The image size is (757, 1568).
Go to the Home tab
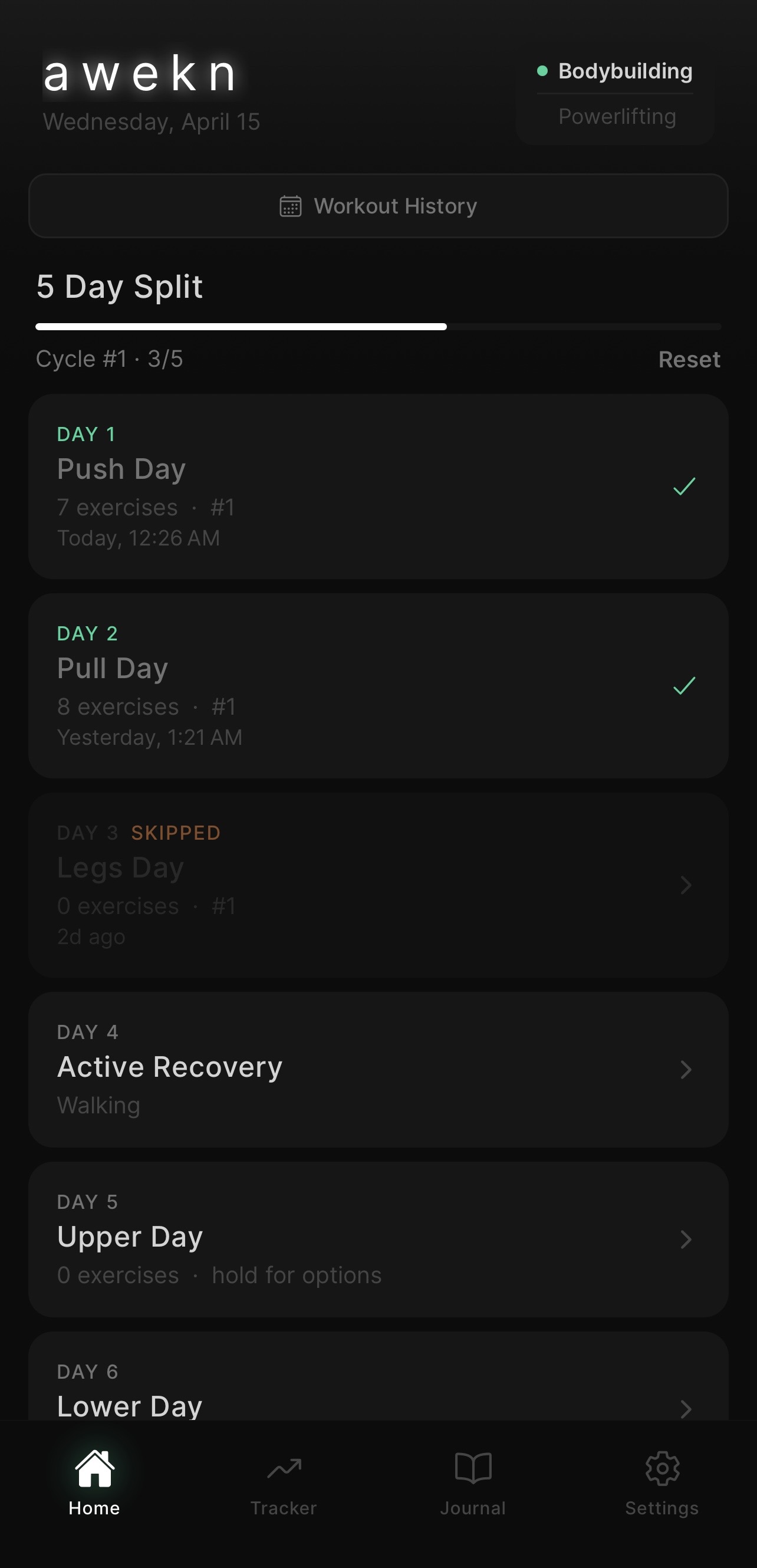coord(94,1481)
